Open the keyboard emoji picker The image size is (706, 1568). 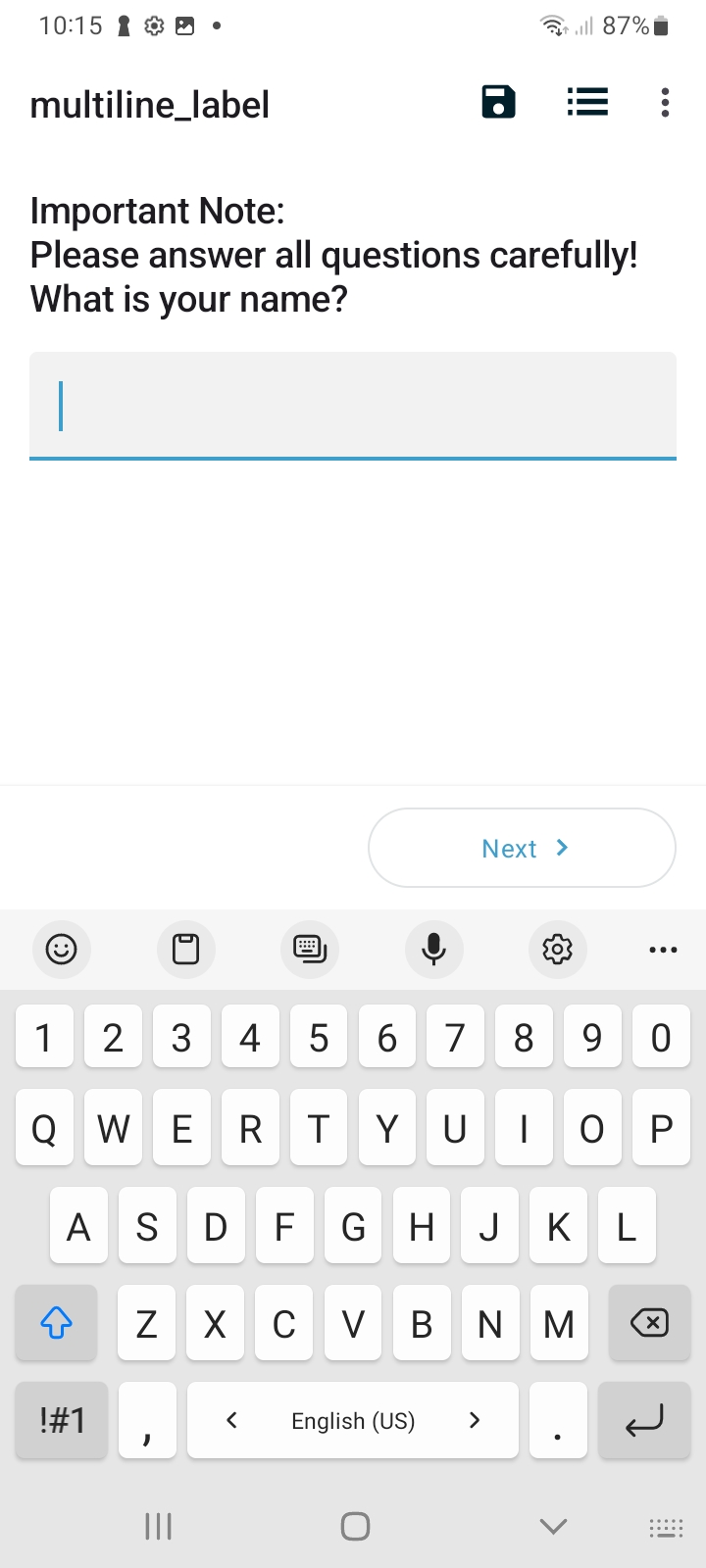coord(61,949)
